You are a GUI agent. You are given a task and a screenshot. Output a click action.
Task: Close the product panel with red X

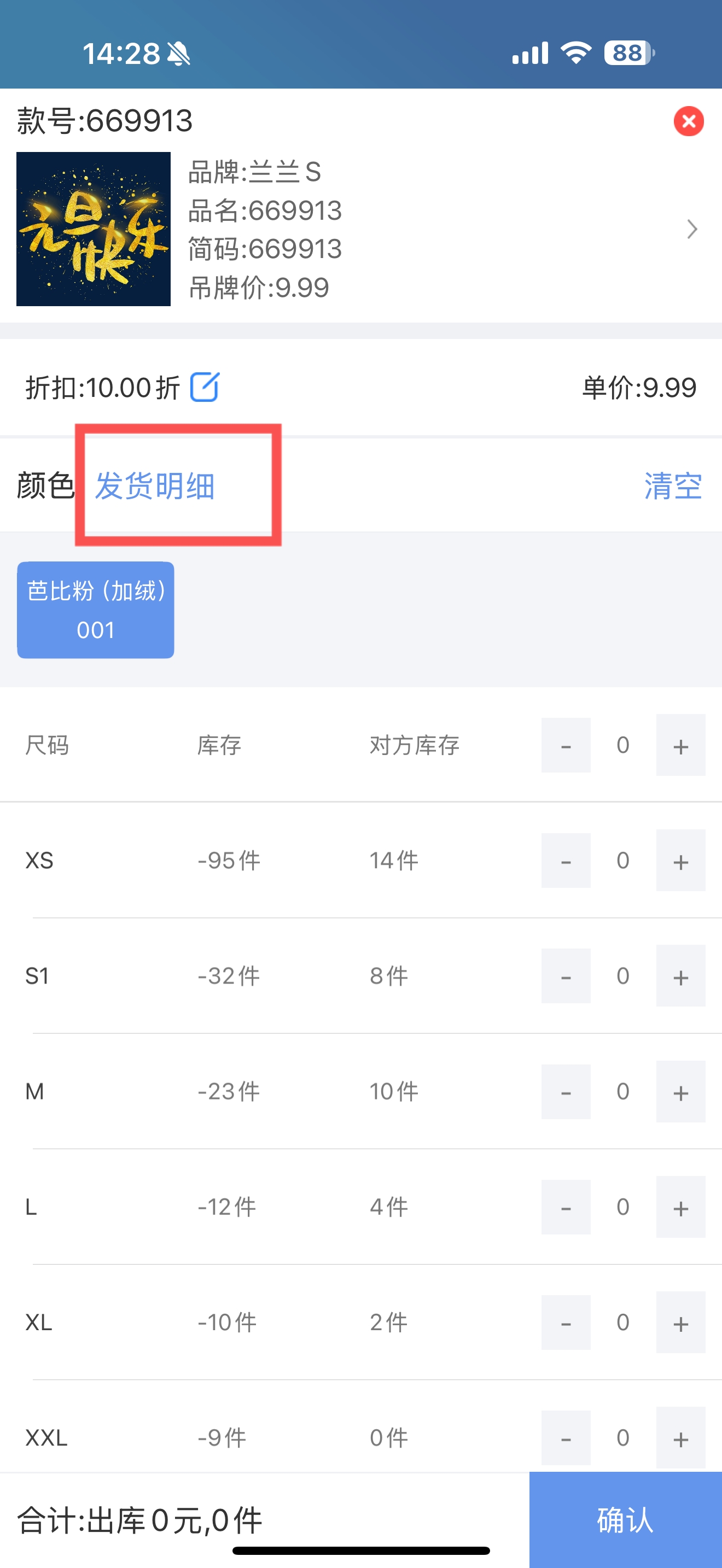[689, 120]
